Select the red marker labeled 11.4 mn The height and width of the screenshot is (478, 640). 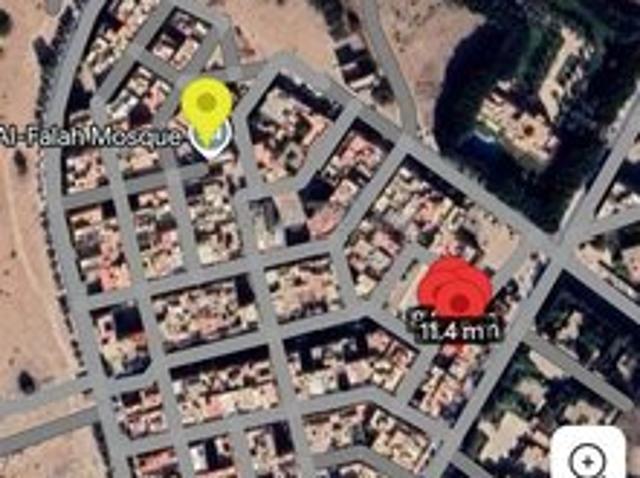pyautogui.click(x=456, y=291)
